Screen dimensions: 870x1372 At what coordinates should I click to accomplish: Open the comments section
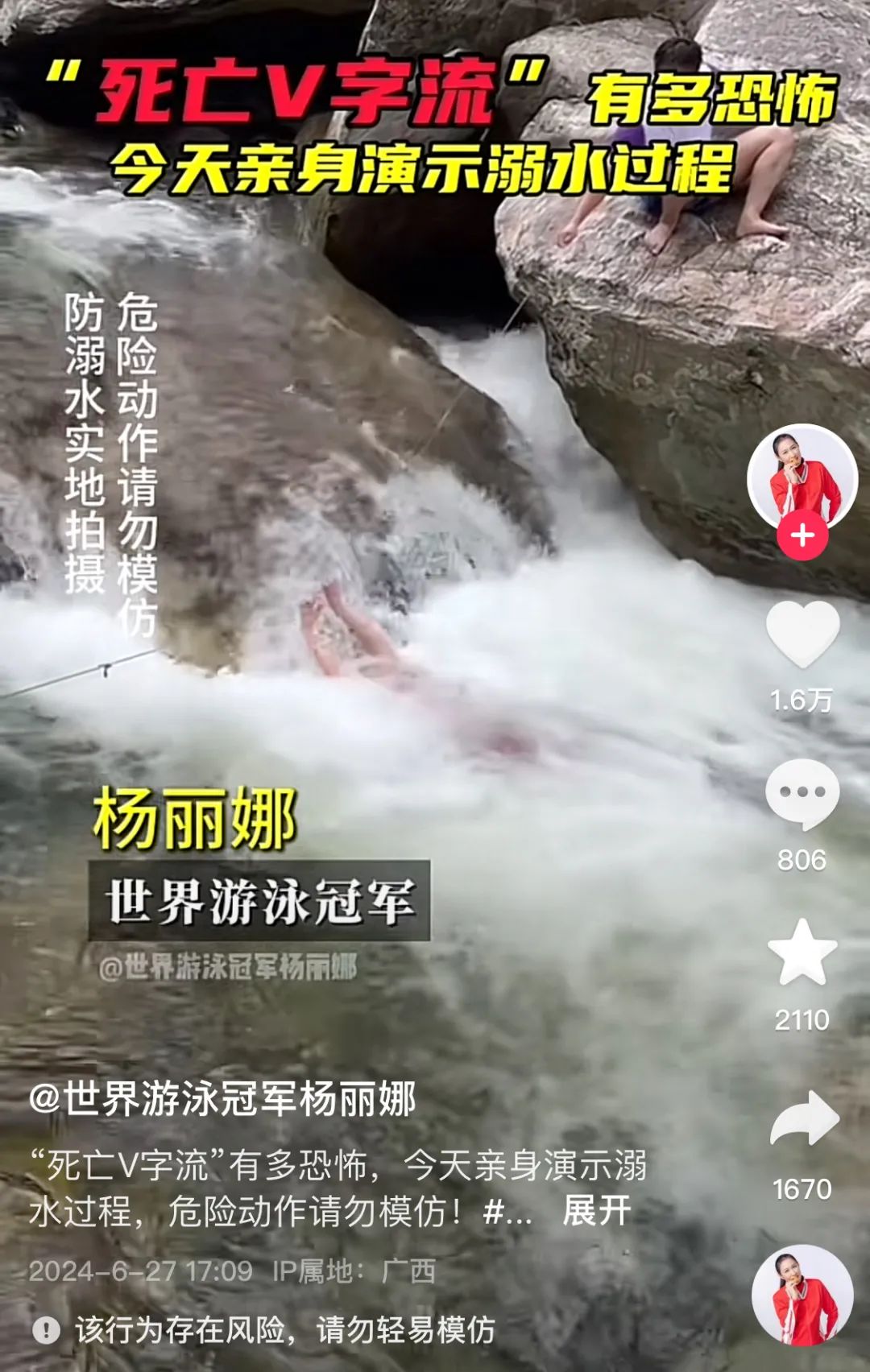(x=802, y=794)
